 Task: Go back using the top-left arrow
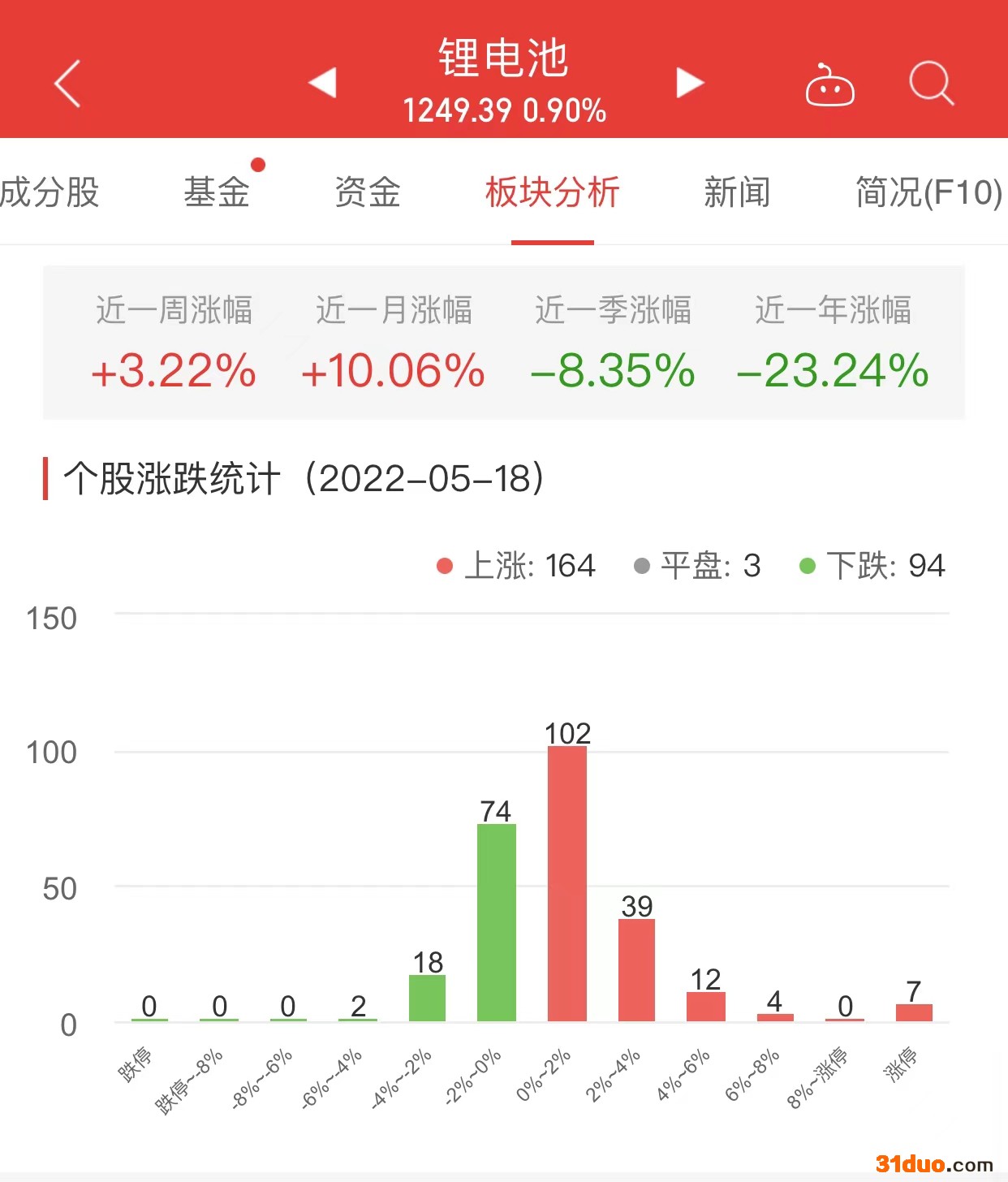pos(68,83)
